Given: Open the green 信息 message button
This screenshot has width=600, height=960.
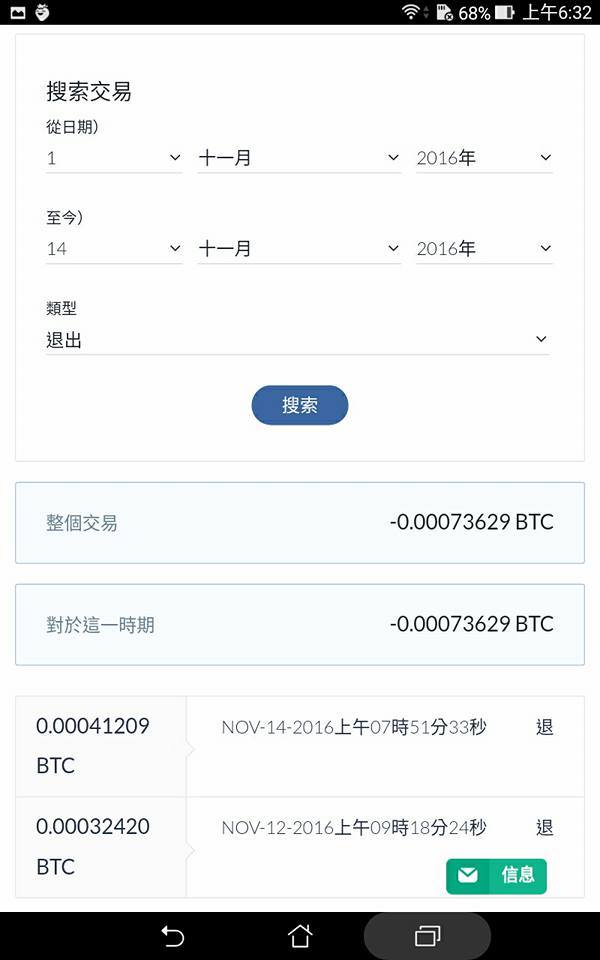Looking at the screenshot, I should pyautogui.click(x=497, y=876).
